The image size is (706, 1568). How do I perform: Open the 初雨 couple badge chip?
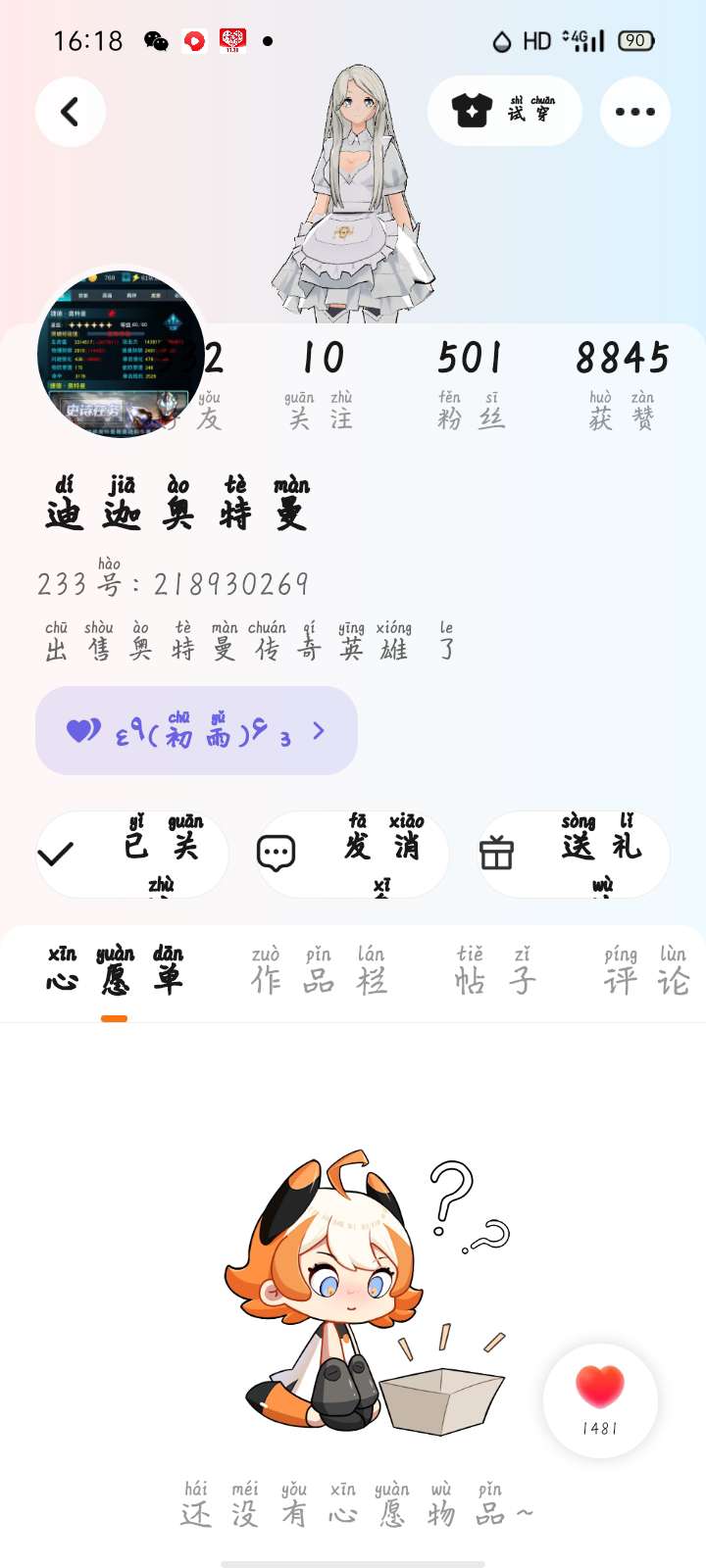coord(196,731)
